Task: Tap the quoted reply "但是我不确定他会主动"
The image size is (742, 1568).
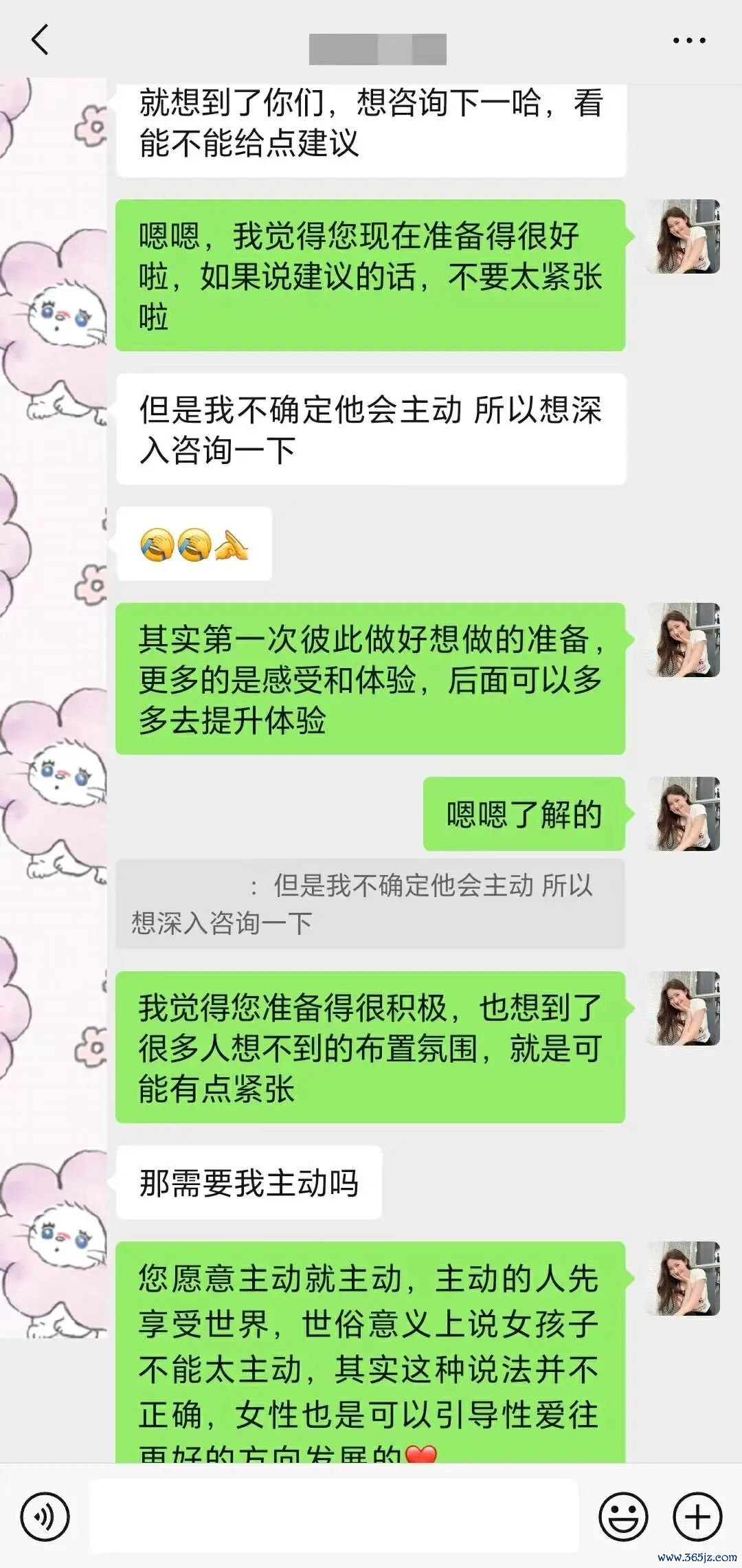Action: (370, 903)
